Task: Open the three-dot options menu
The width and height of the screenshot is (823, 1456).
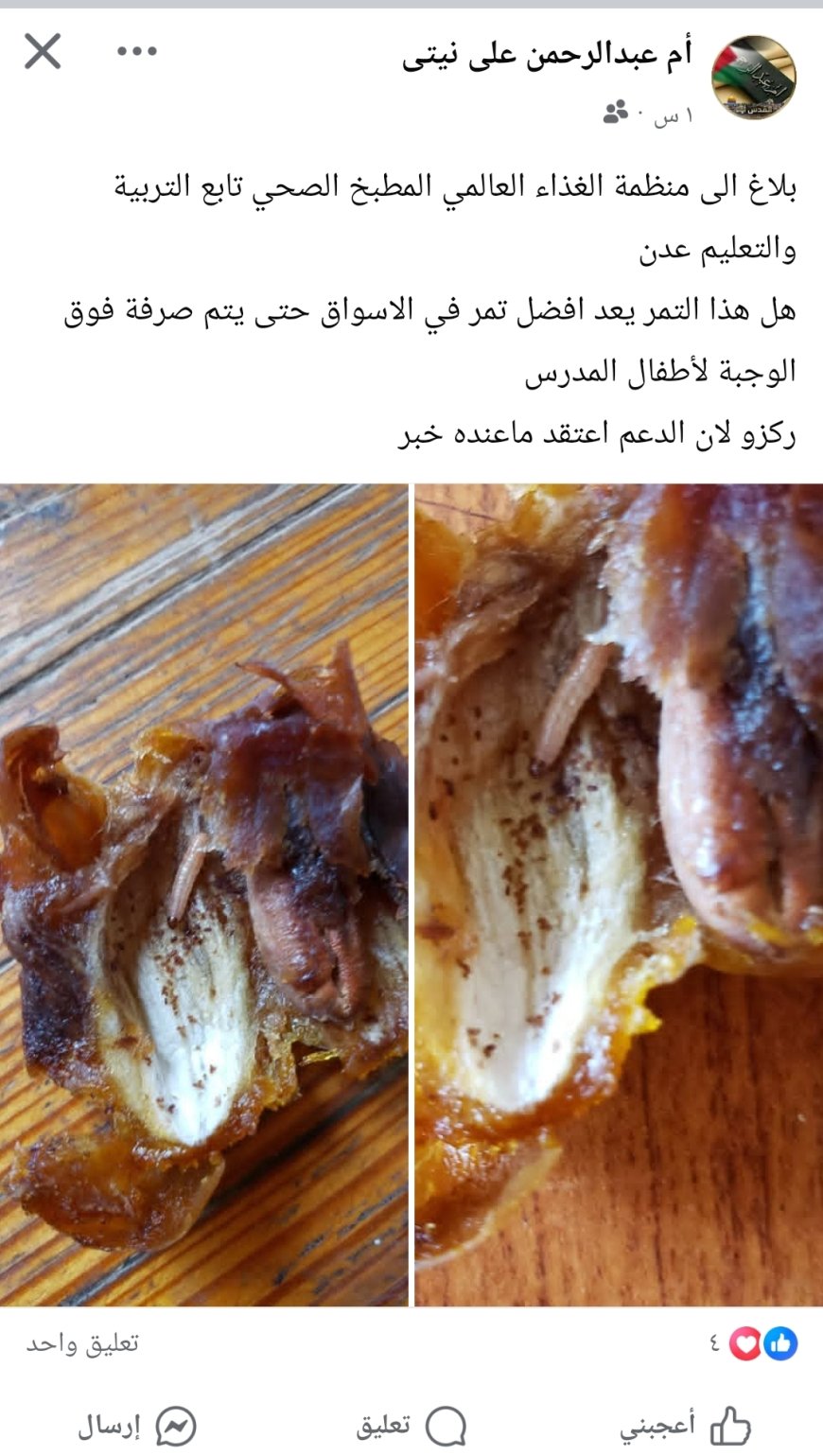Action: click(x=137, y=51)
